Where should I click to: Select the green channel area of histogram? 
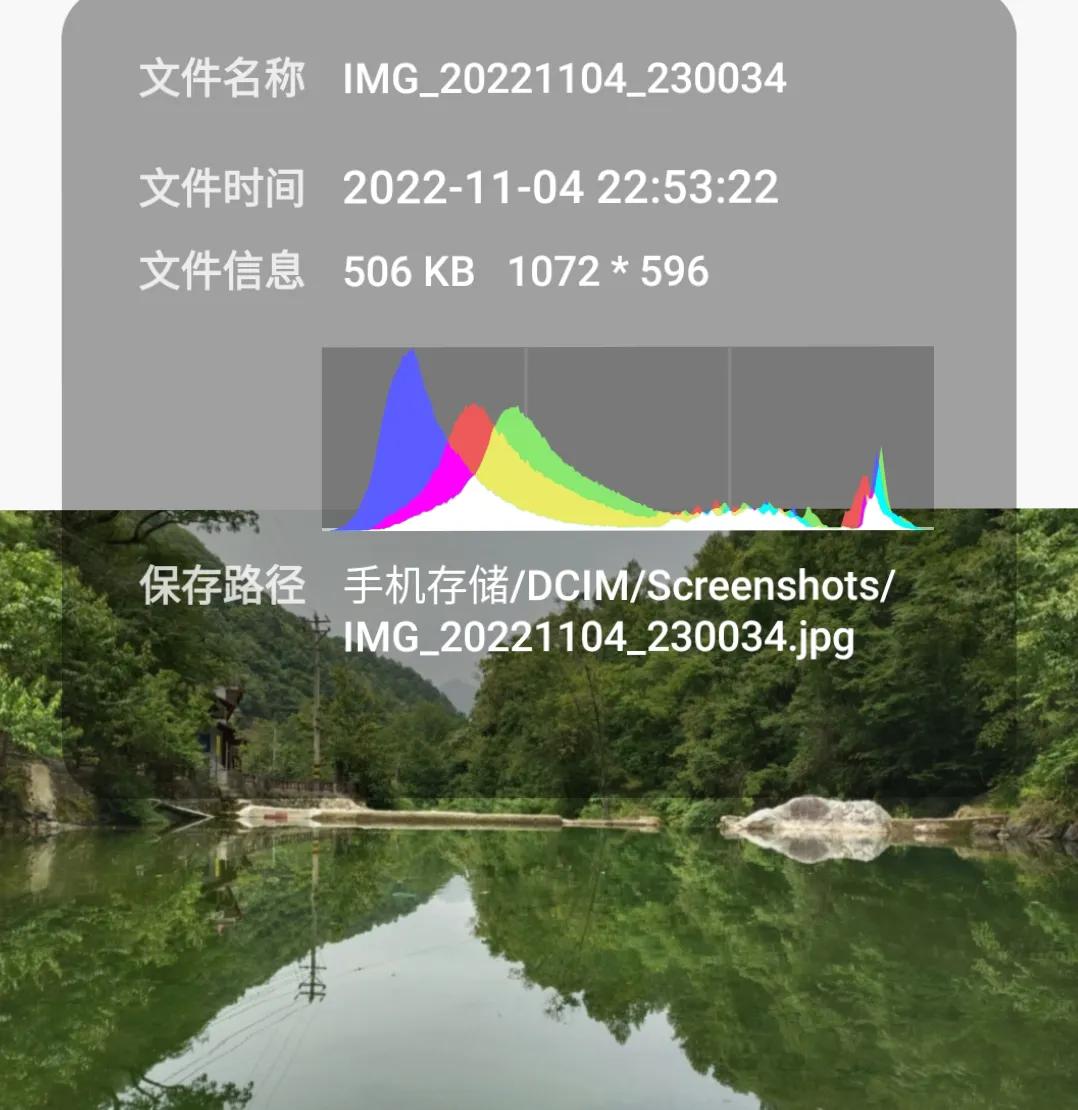point(530,450)
